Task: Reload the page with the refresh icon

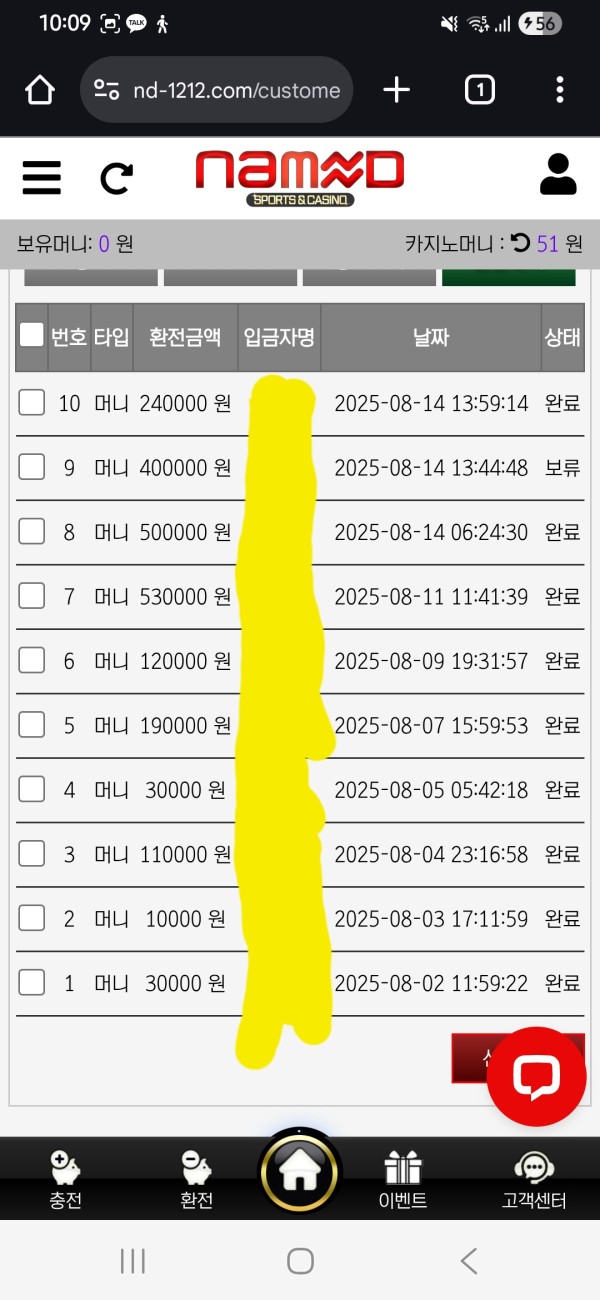Action: tap(117, 179)
